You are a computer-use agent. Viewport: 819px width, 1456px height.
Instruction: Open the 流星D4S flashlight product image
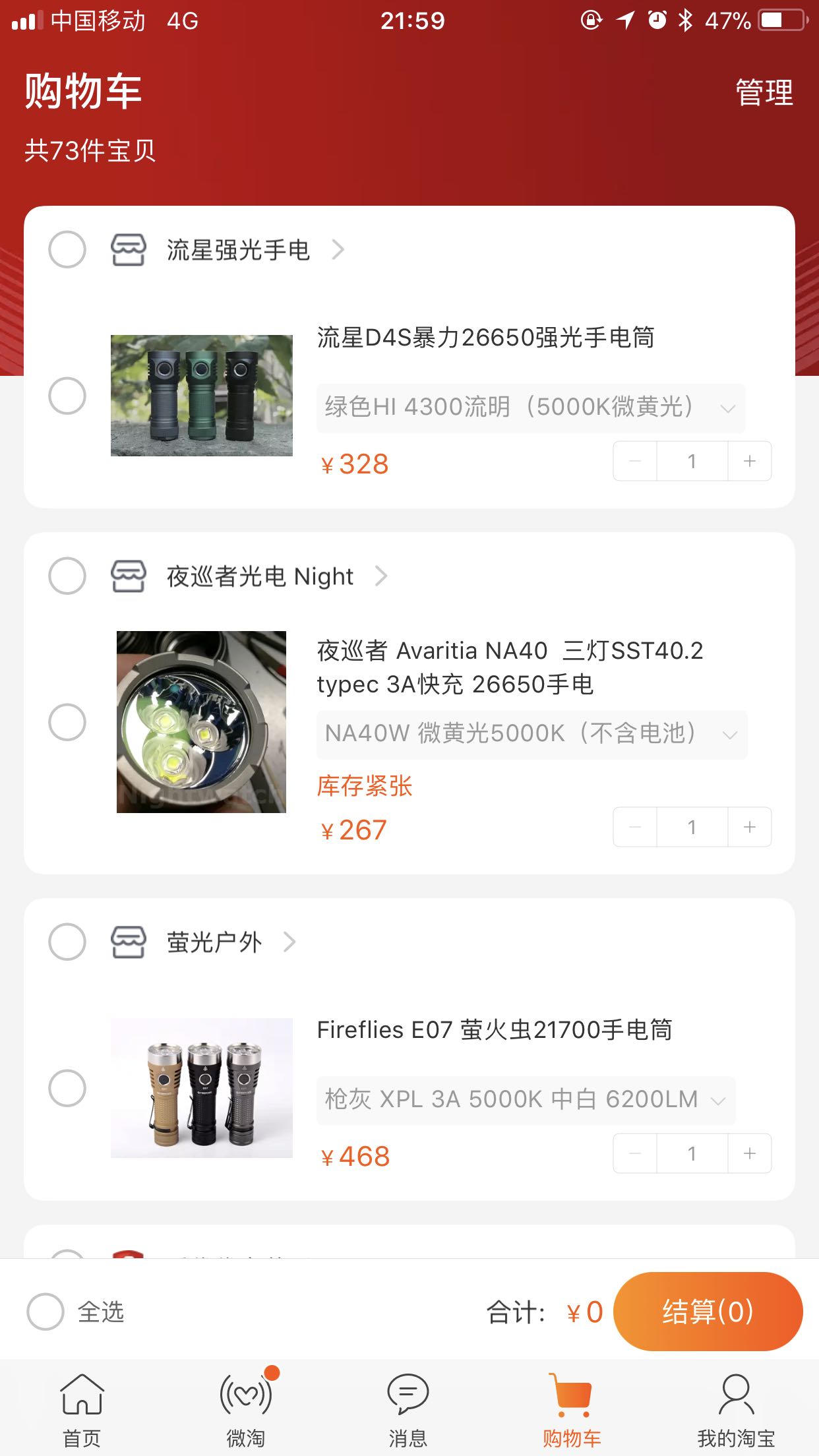[x=202, y=396]
